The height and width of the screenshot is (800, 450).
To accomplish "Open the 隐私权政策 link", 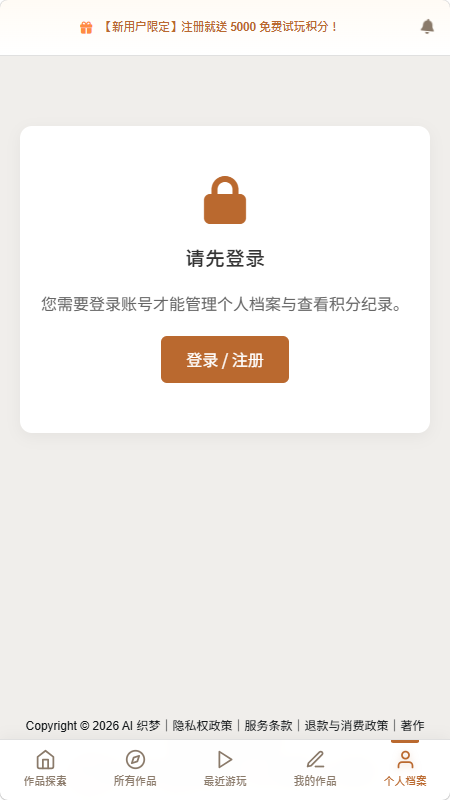I will 202,726.
